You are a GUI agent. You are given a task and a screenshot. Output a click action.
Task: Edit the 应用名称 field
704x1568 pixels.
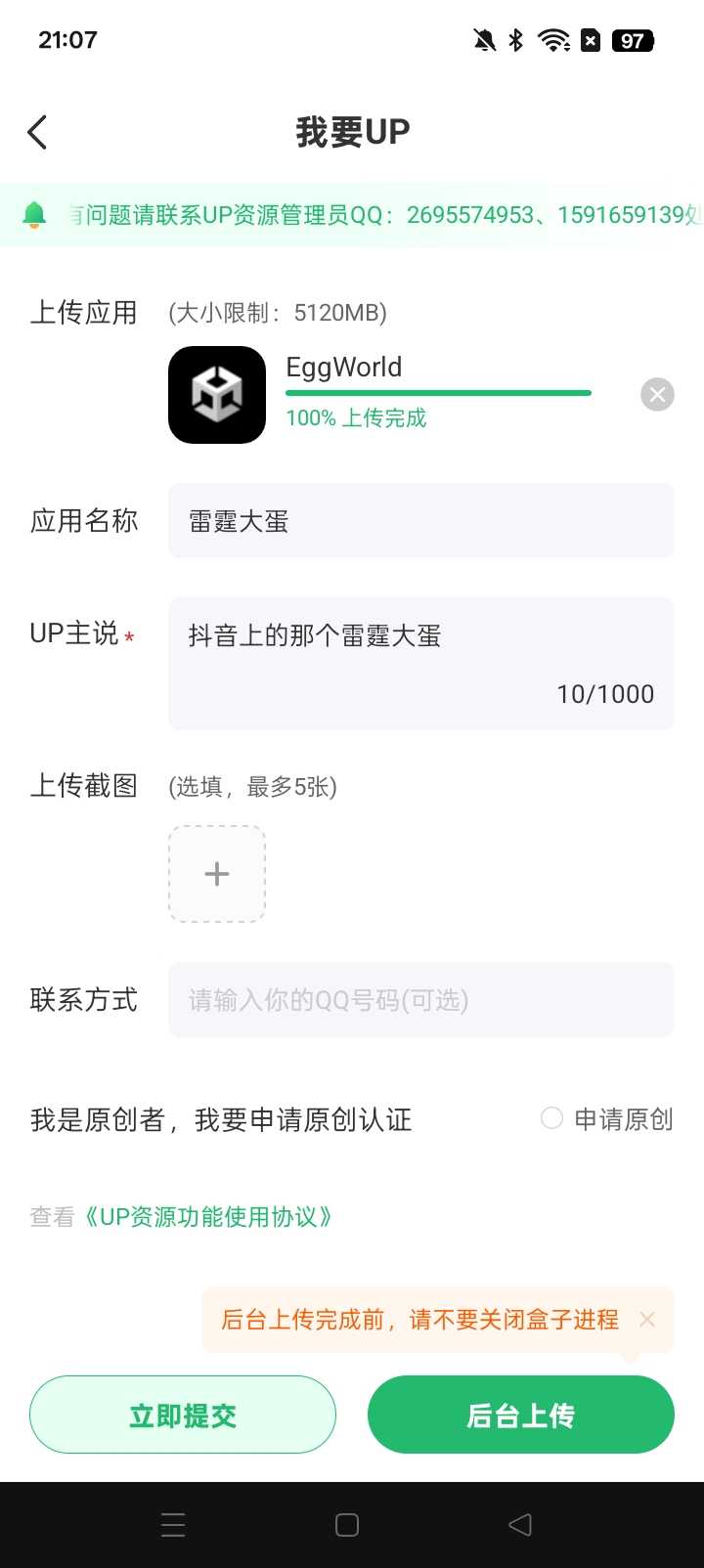420,521
